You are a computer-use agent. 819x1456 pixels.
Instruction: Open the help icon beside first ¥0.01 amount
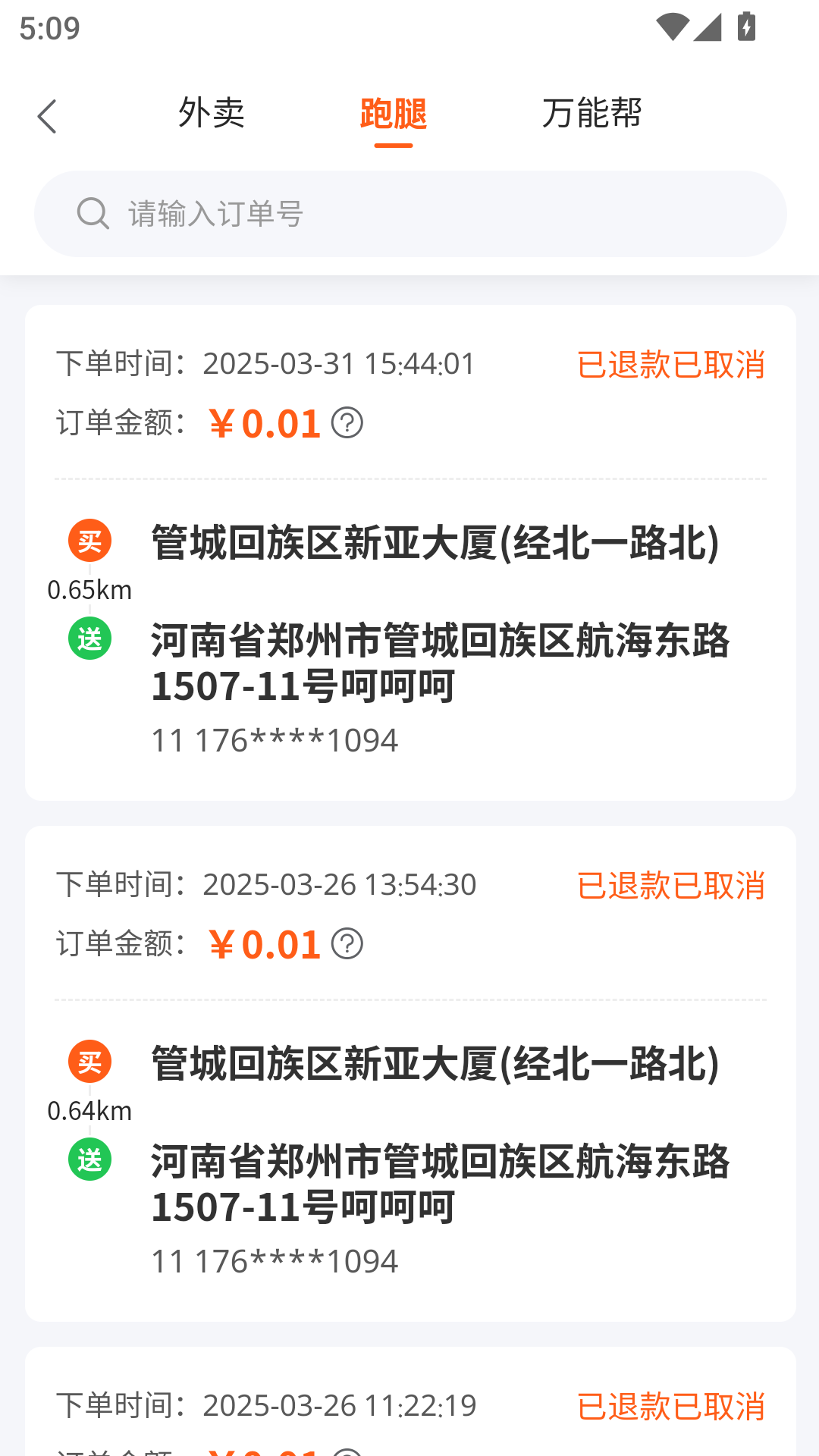pos(349,422)
